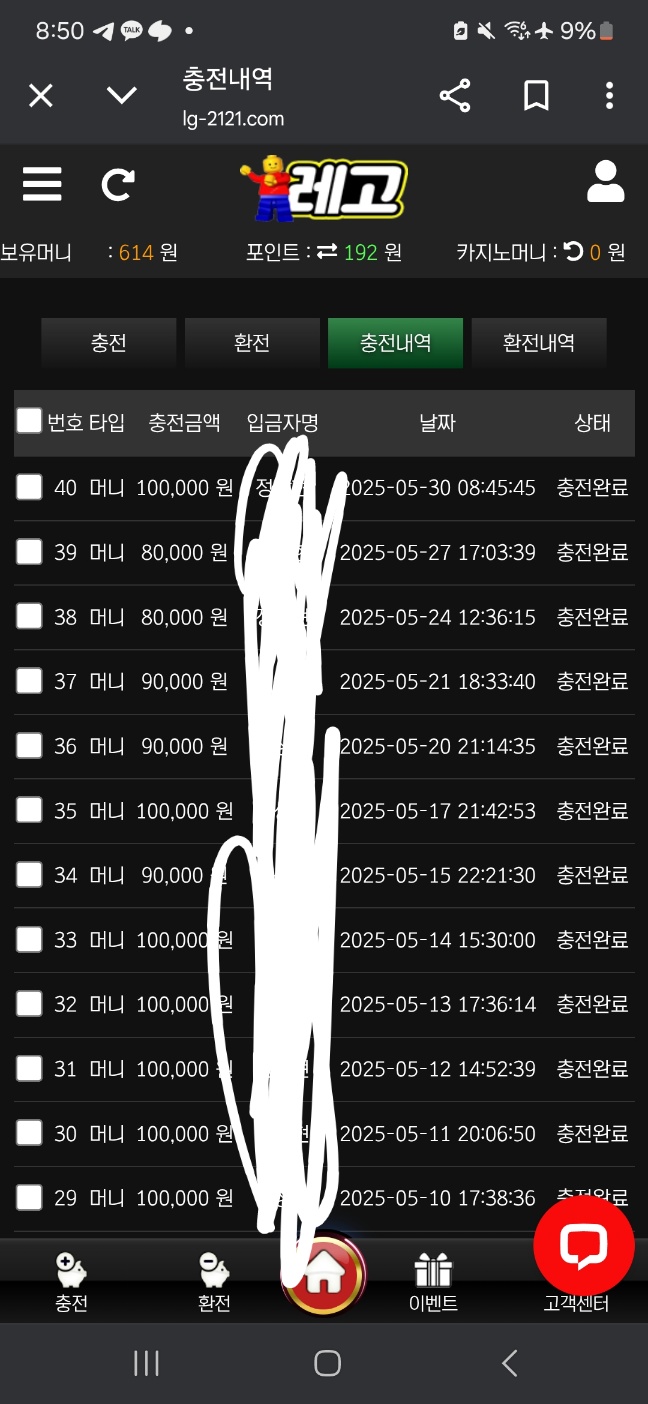Screen dimensions: 648x1404
Task: Share this page
Action: (455, 96)
